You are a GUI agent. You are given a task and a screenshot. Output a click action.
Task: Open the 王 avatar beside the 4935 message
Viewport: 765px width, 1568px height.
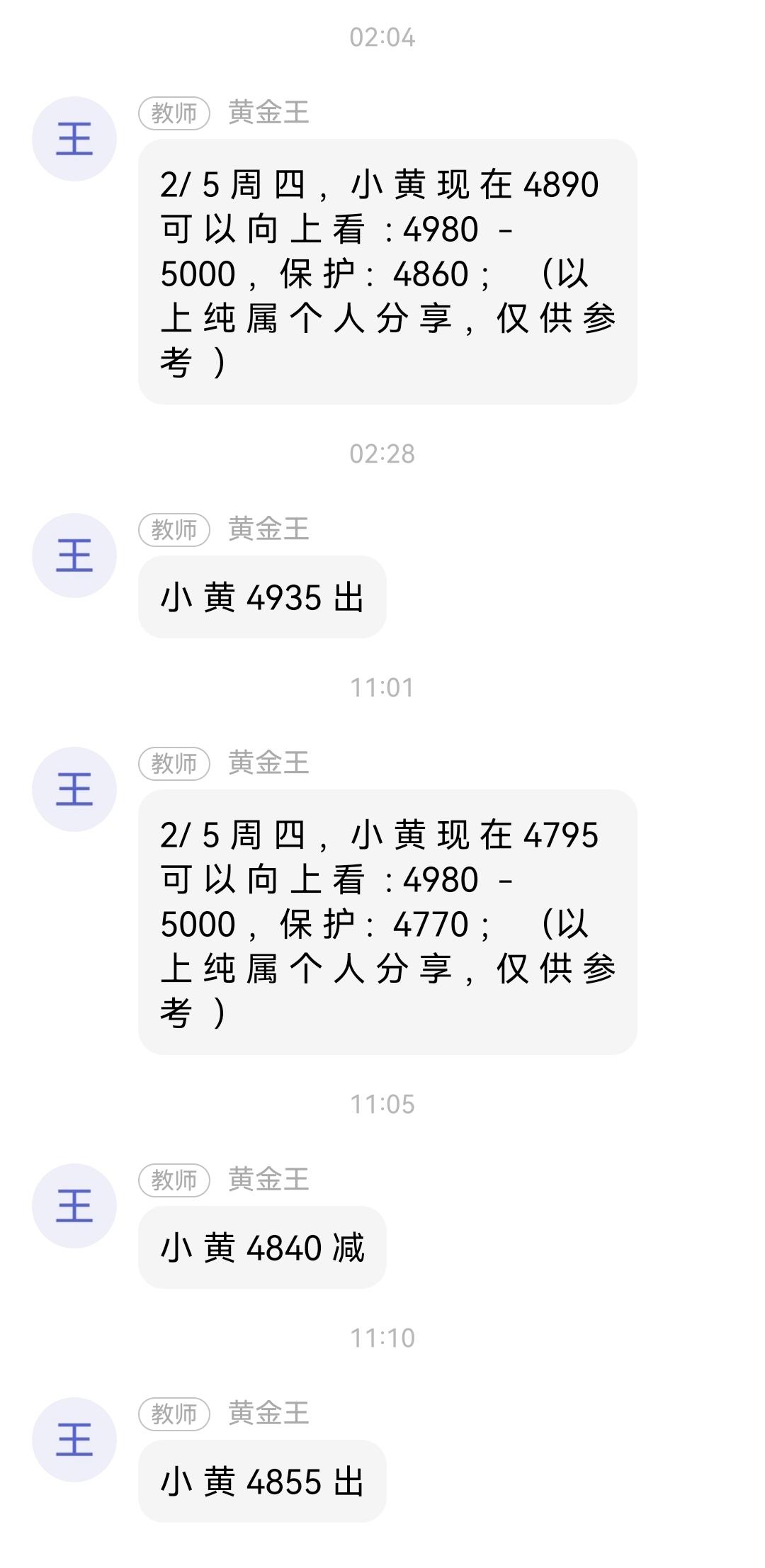click(x=73, y=556)
